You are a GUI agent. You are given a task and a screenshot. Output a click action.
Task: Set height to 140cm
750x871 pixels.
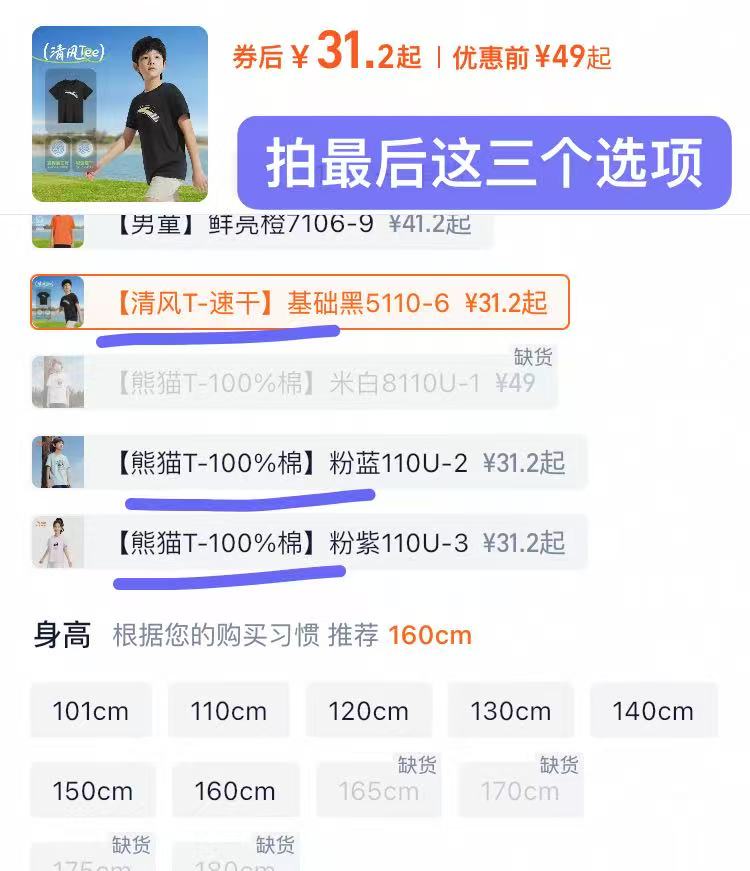coord(653,711)
